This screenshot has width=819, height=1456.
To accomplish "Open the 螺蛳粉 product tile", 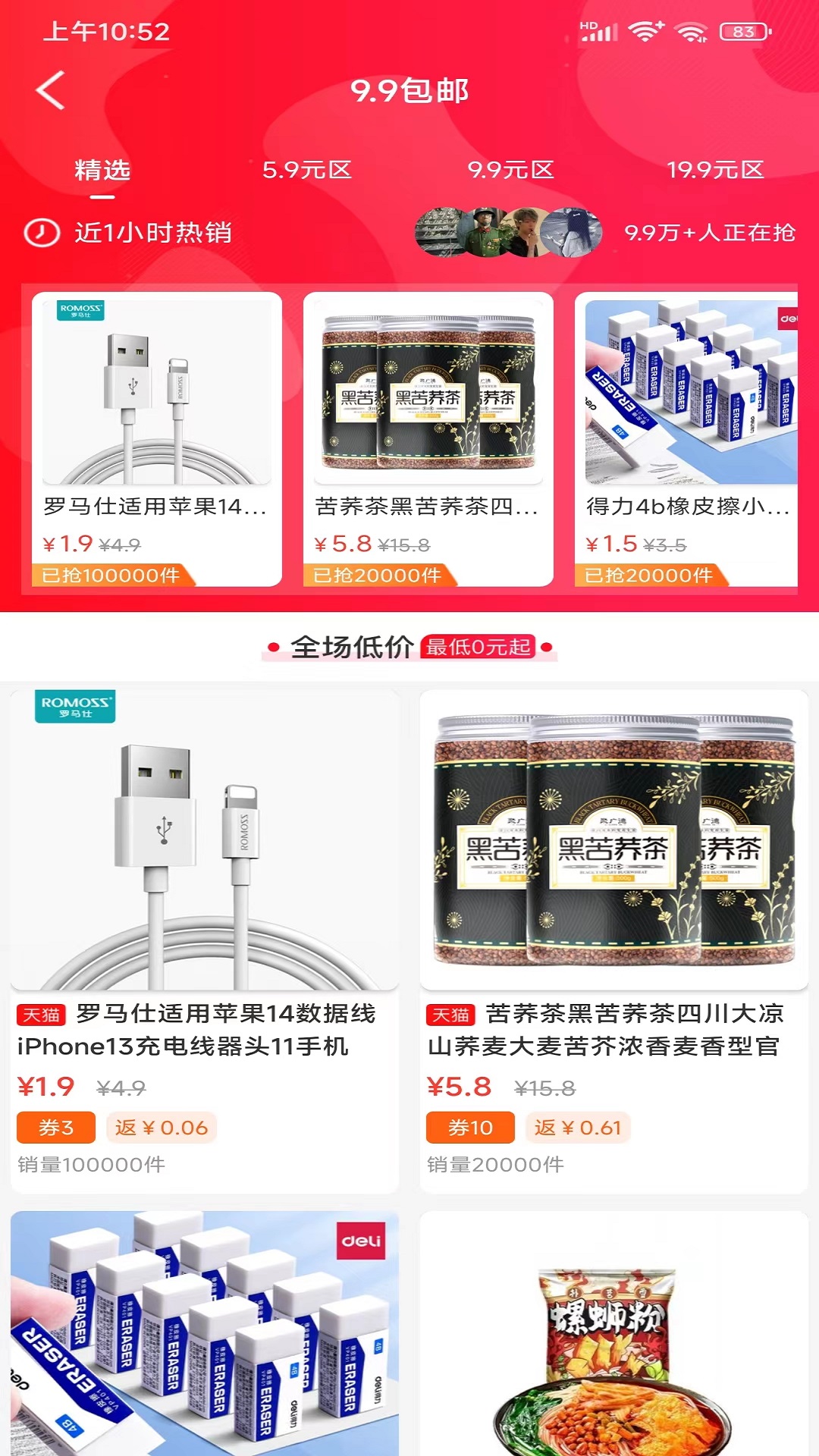I will [614, 1333].
